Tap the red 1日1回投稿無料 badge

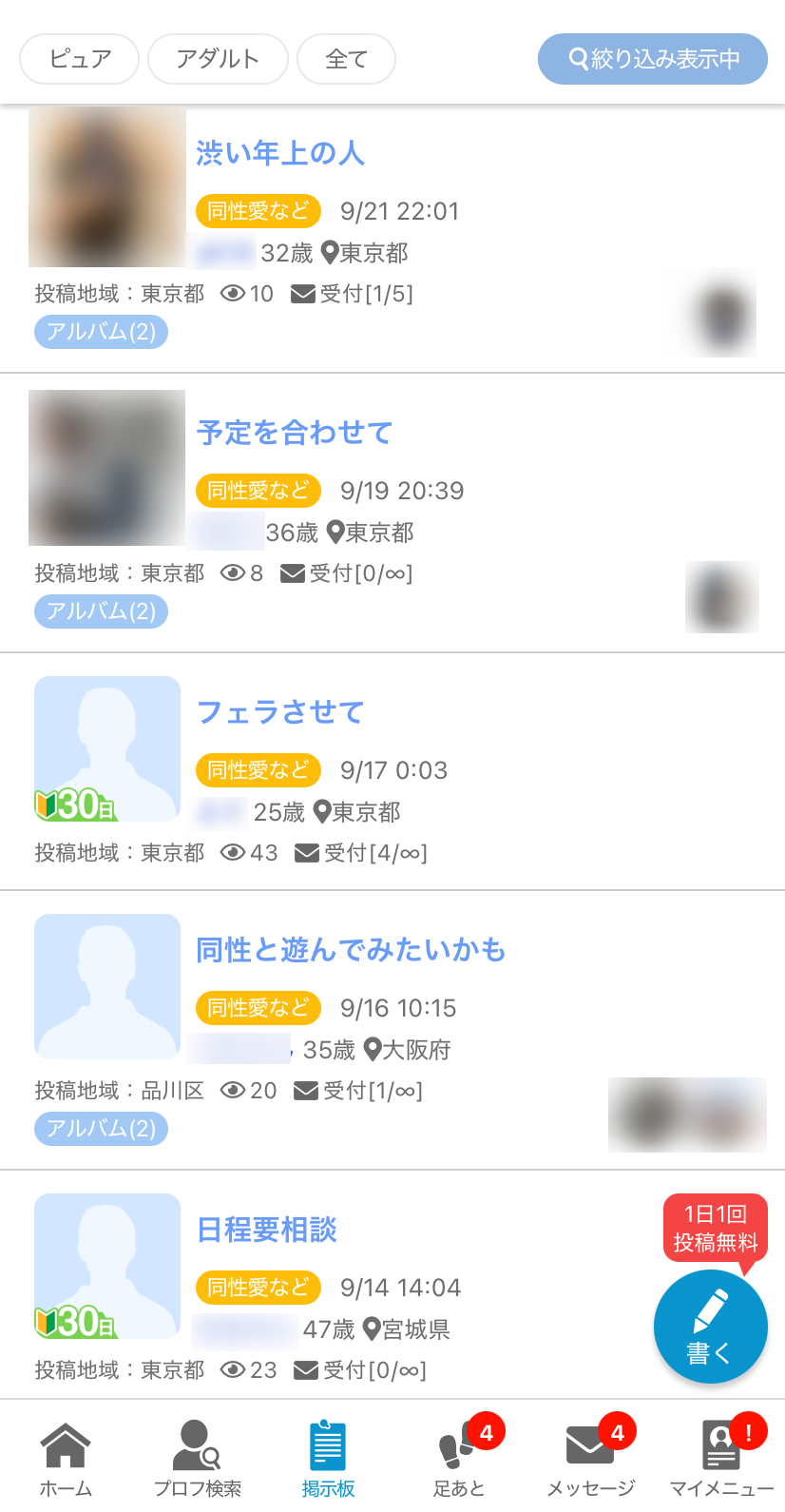[715, 1226]
